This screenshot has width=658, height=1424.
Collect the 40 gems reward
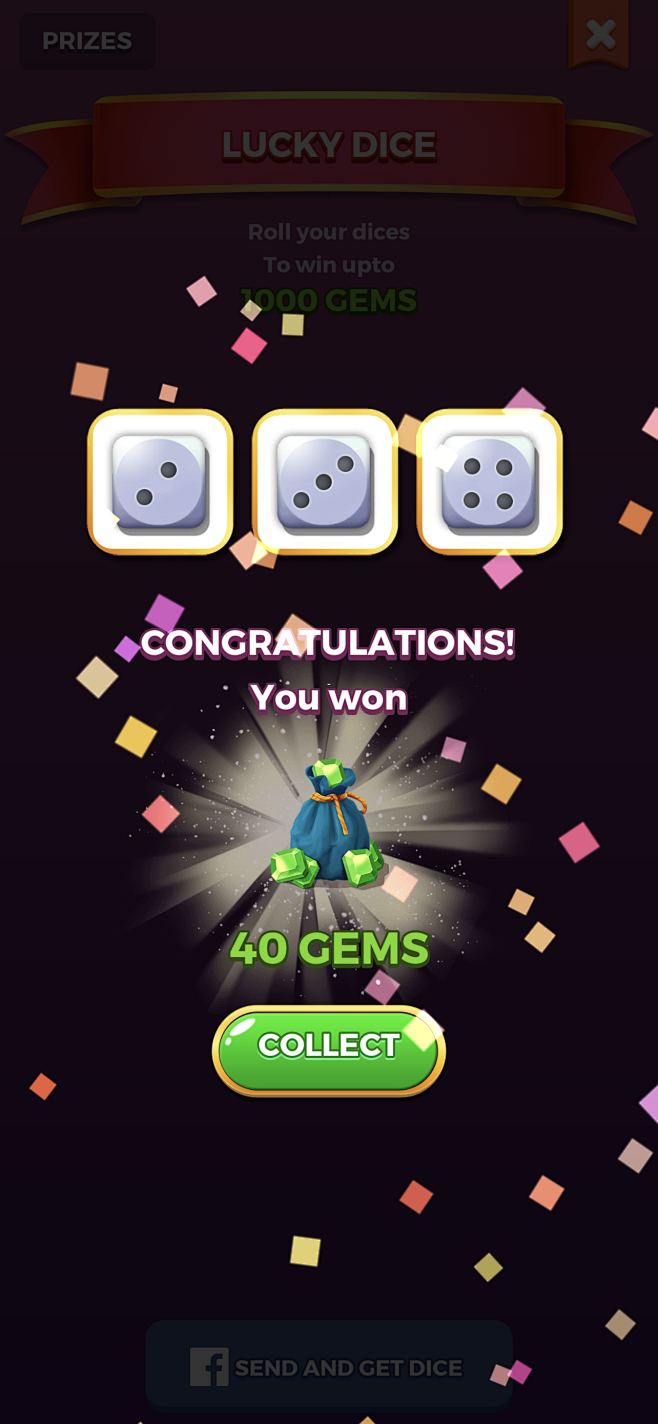click(x=329, y=1050)
